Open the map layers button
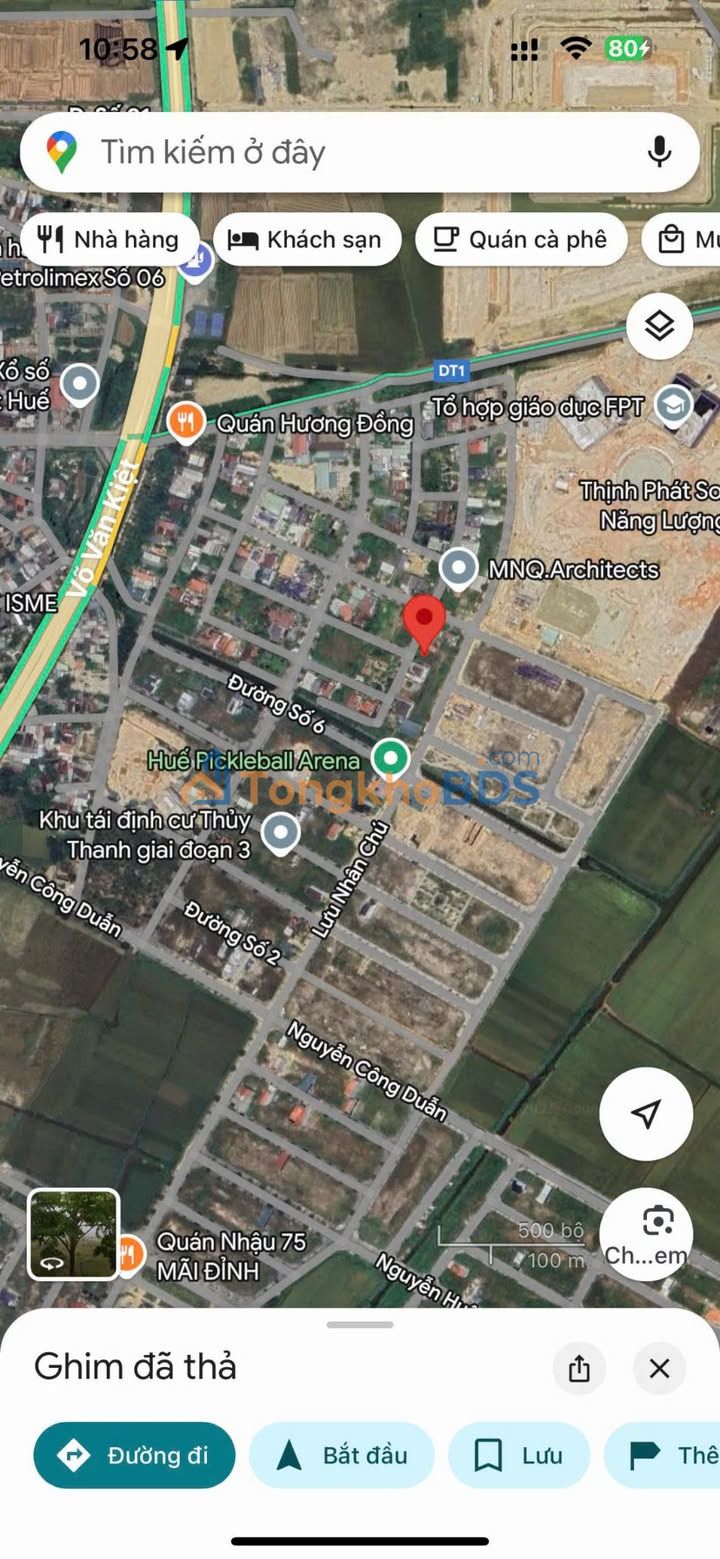Screen dimensions: 720x1559 point(659,326)
